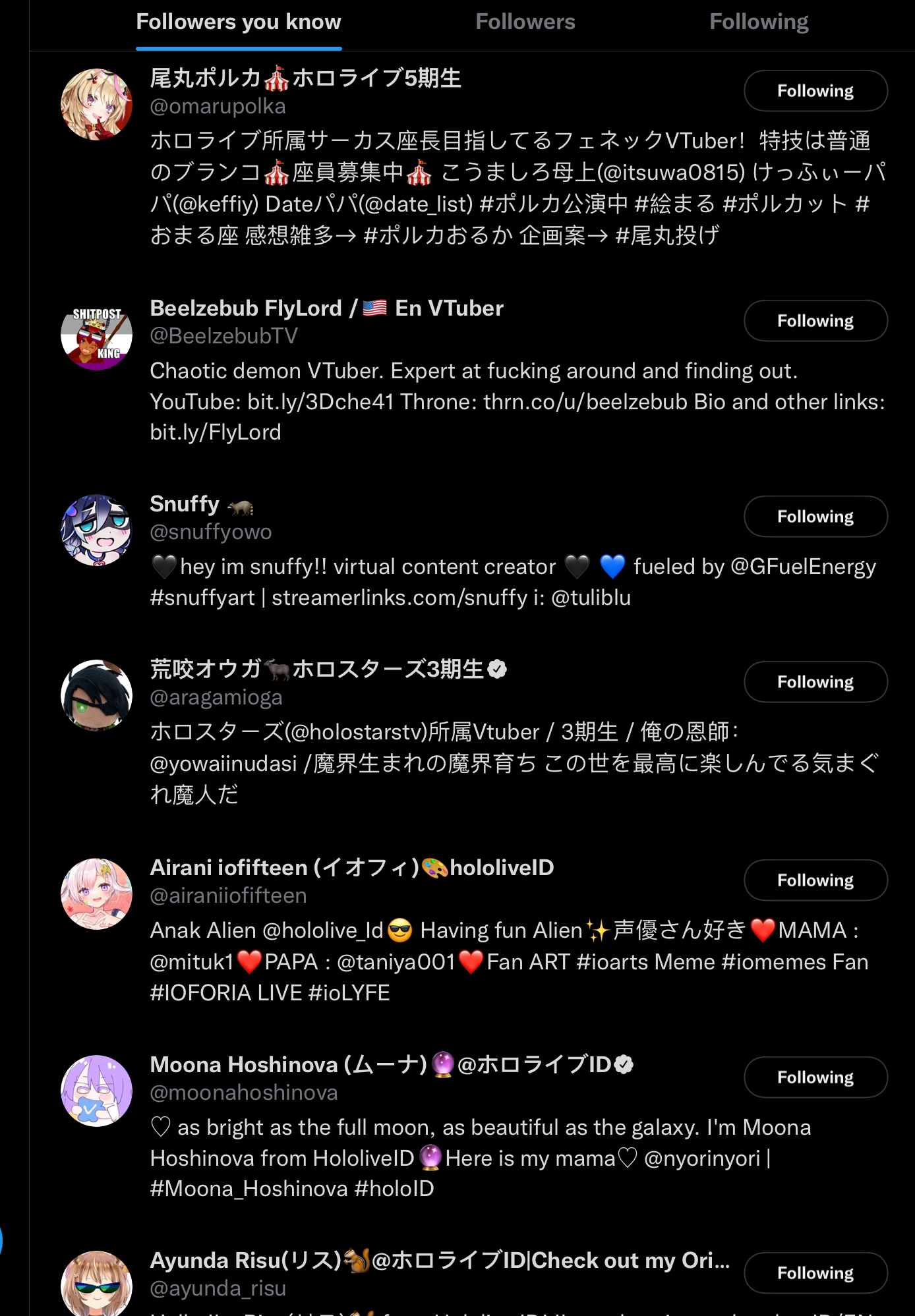
Task: View @aragamioga's avatar
Action: pos(96,695)
